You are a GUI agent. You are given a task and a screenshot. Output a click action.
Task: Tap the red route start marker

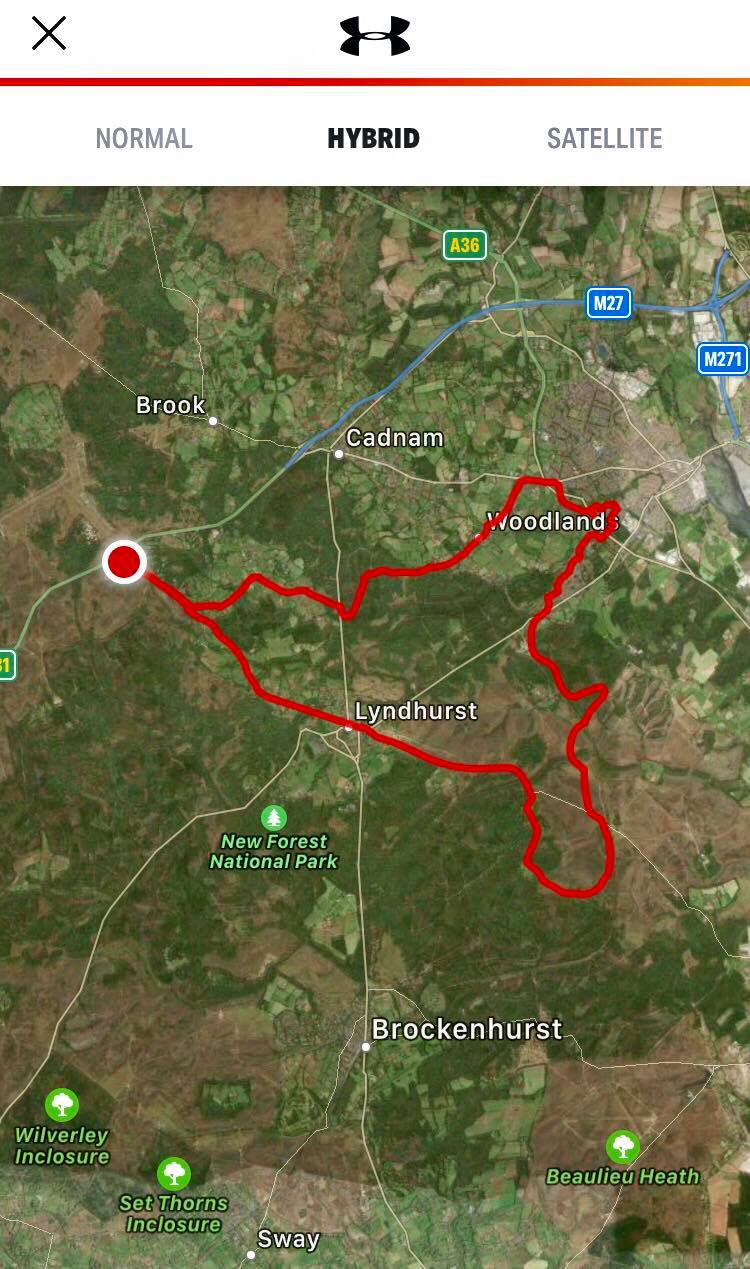125,562
